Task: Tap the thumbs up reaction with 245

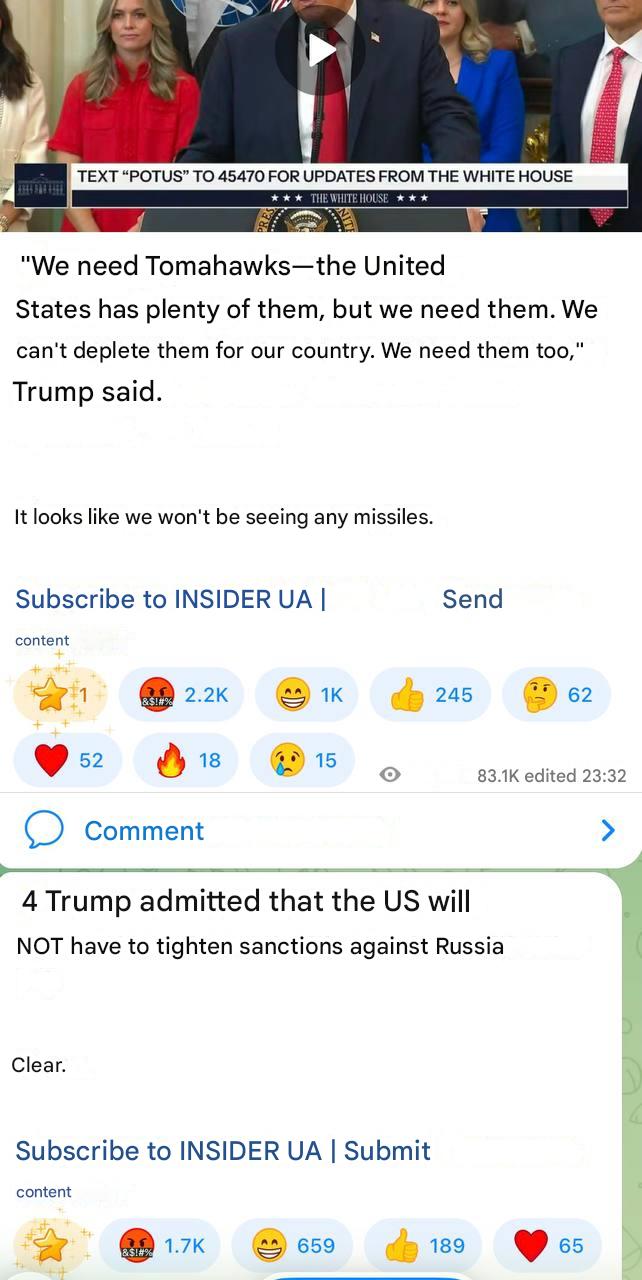Action: click(430, 695)
